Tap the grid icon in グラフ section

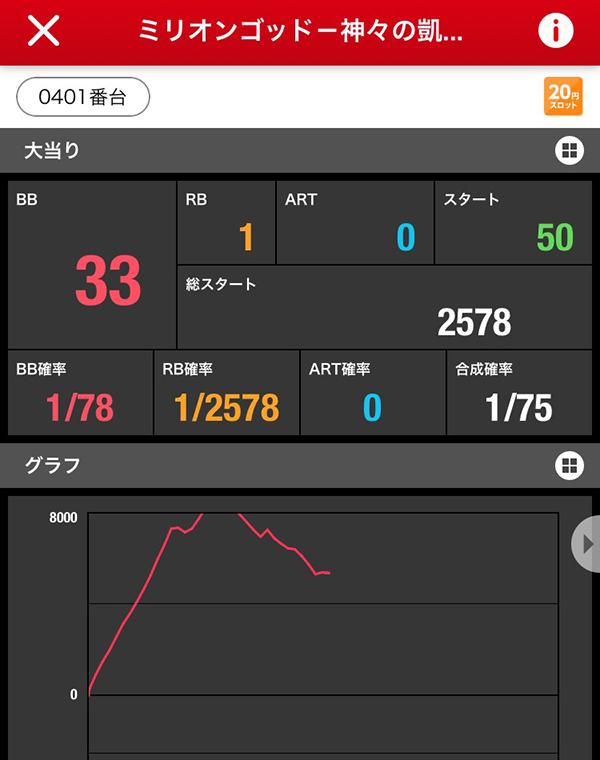(x=568, y=465)
